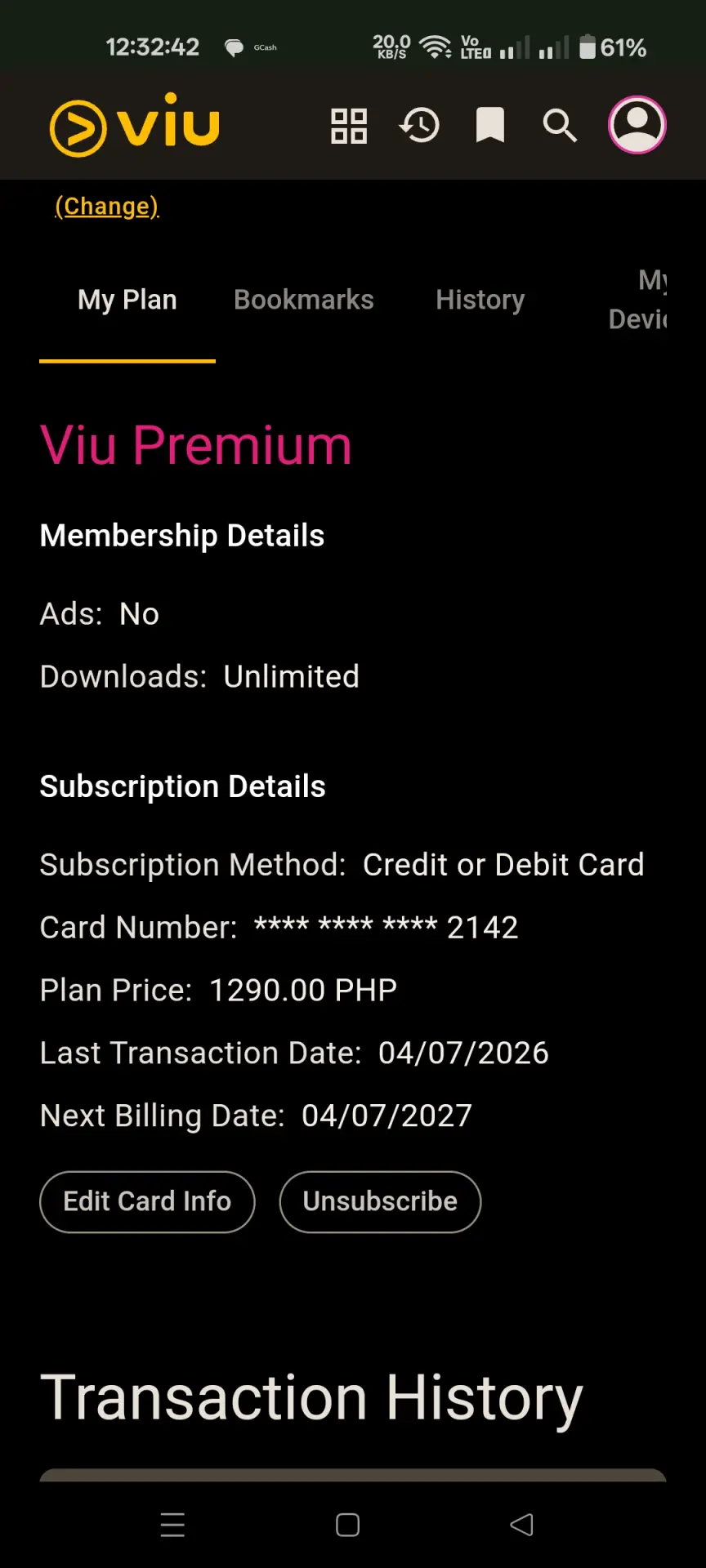Select the My Plan tab

tap(127, 301)
